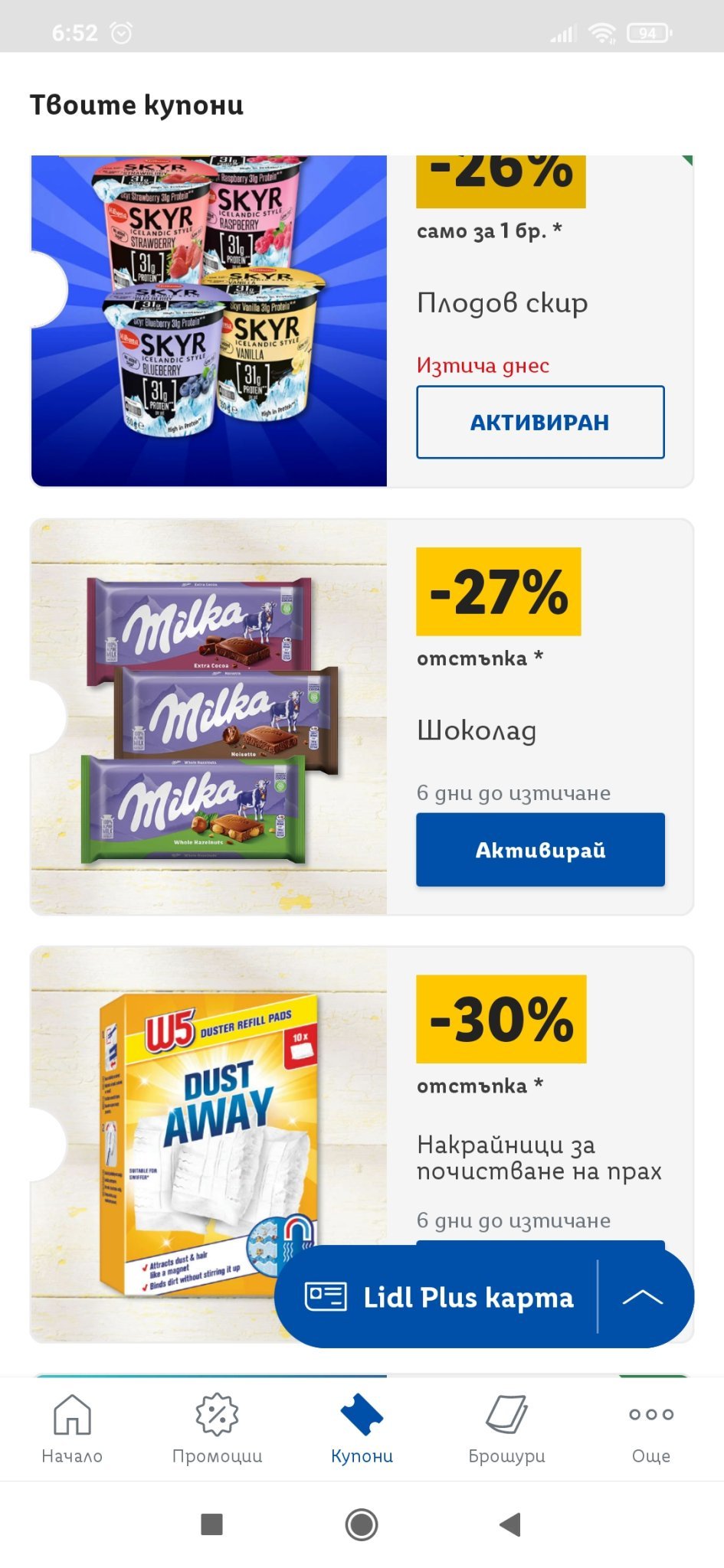The width and height of the screenshot is (724, 1568).
Task: Open the W5 Dust Away coupon
Action: click(362, 1144)
